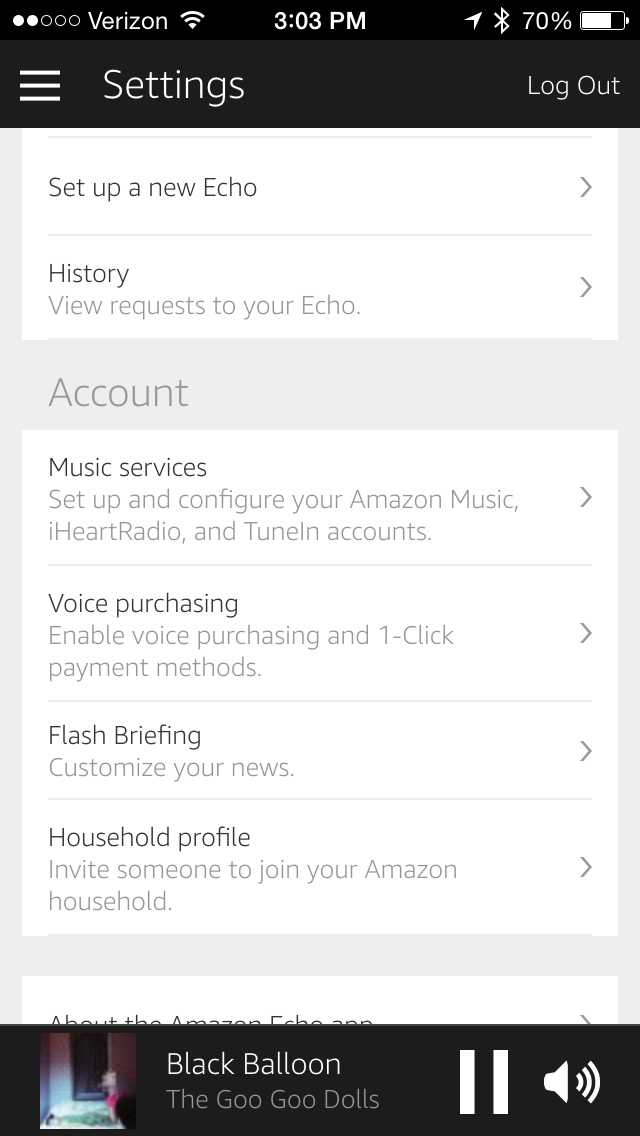
Task: Pause Black Balloon playback
Action: (483, 1082)
